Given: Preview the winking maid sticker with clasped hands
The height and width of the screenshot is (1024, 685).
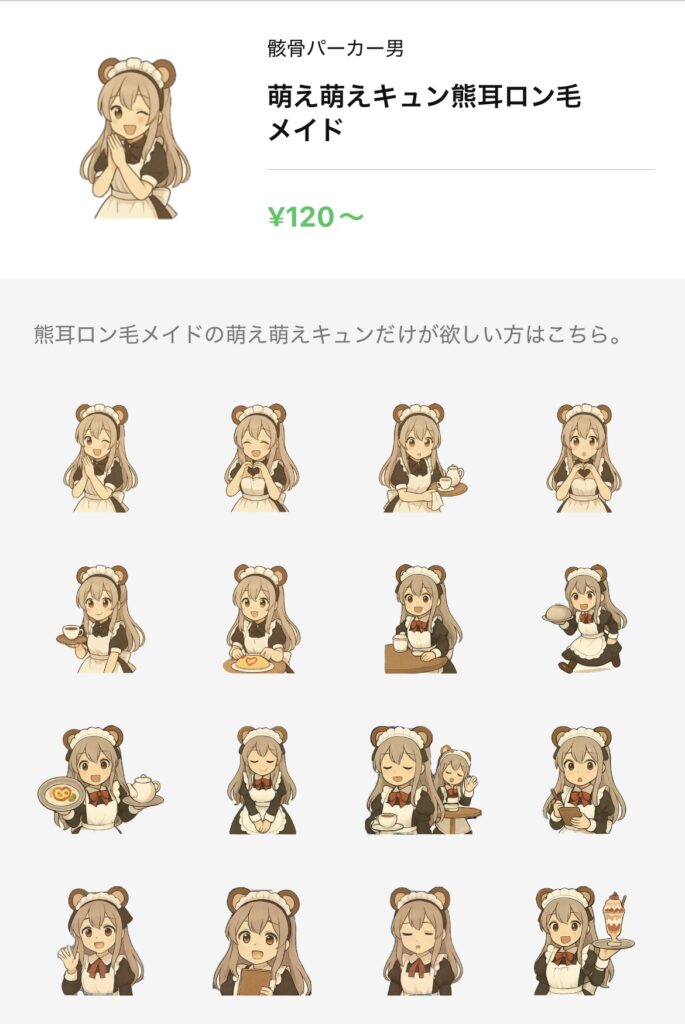Looking at the screenshot, I should point(101,458).
